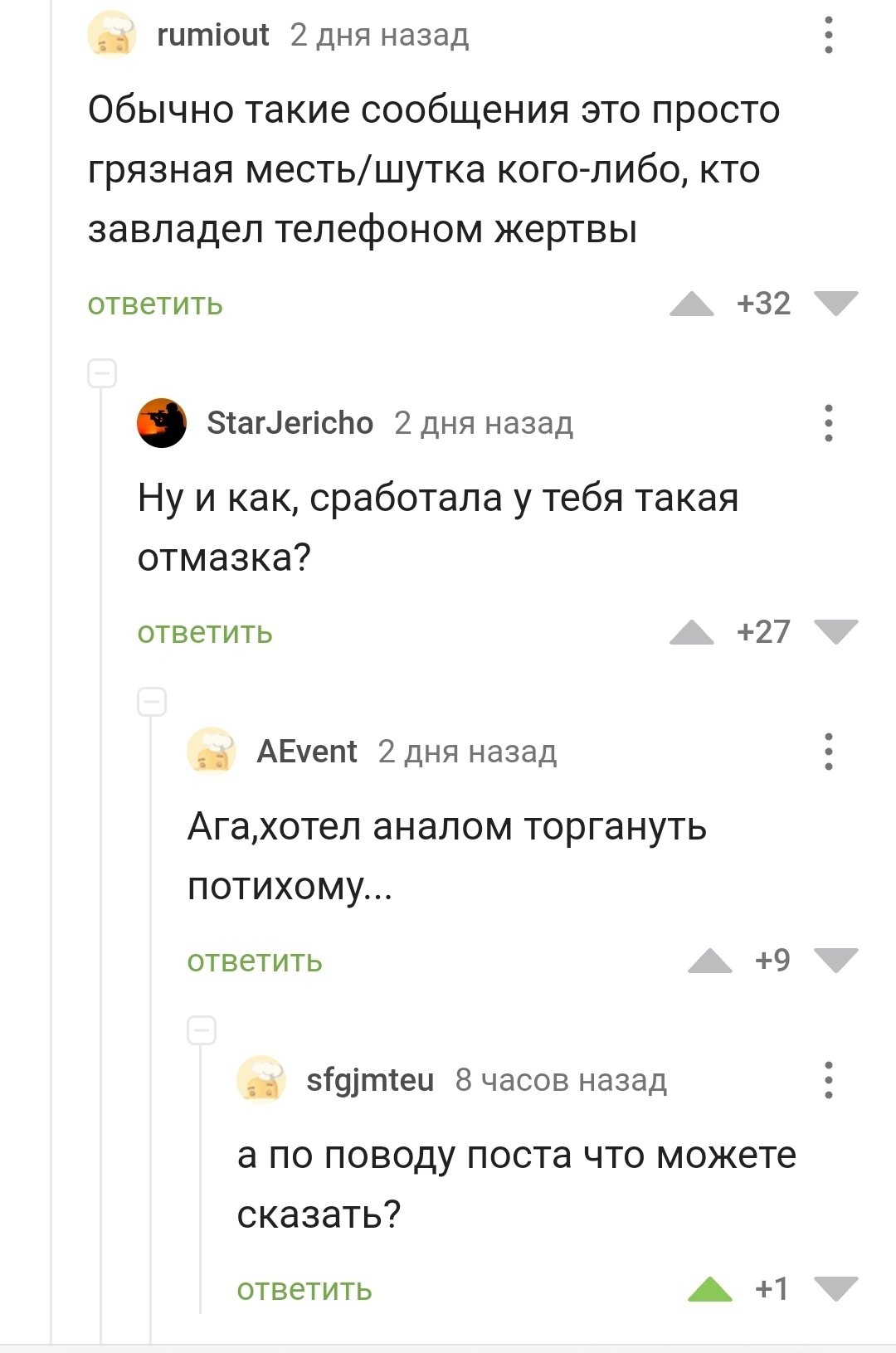This screenshot has width=896, height=1353.
Task: Downvote StarJericho's comment
Action: coord(835,632)
